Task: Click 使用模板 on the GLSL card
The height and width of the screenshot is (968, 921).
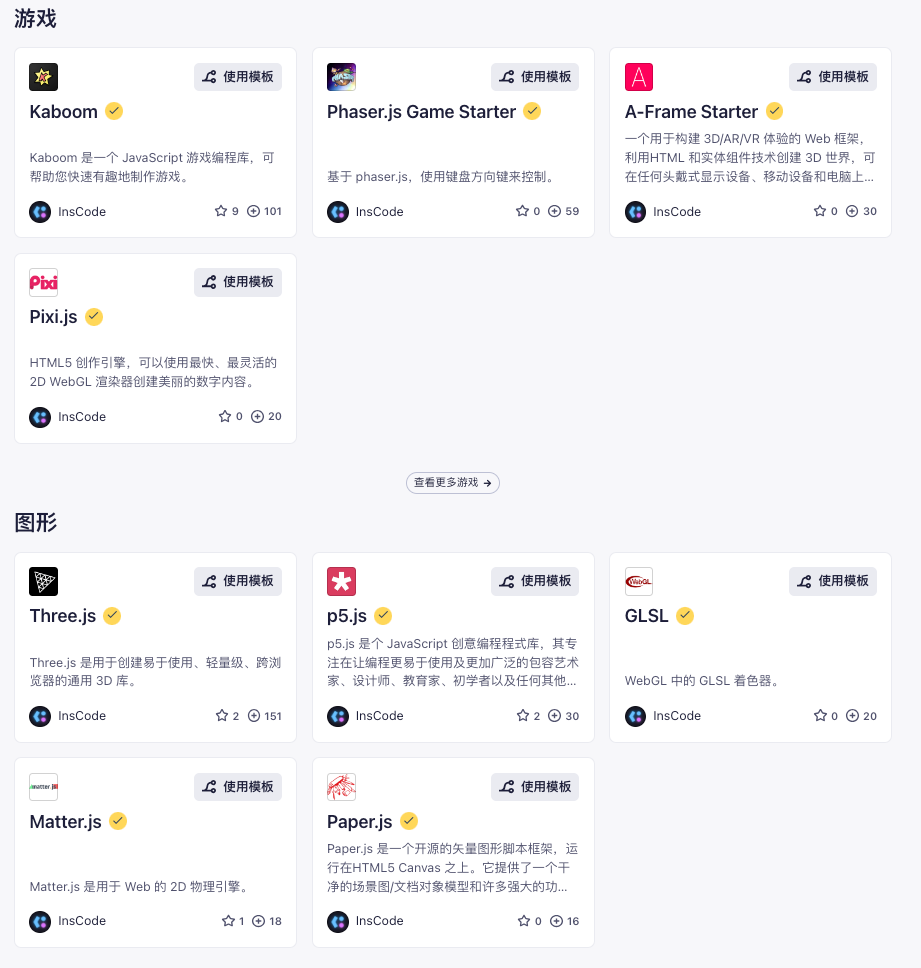Action: 832,581
